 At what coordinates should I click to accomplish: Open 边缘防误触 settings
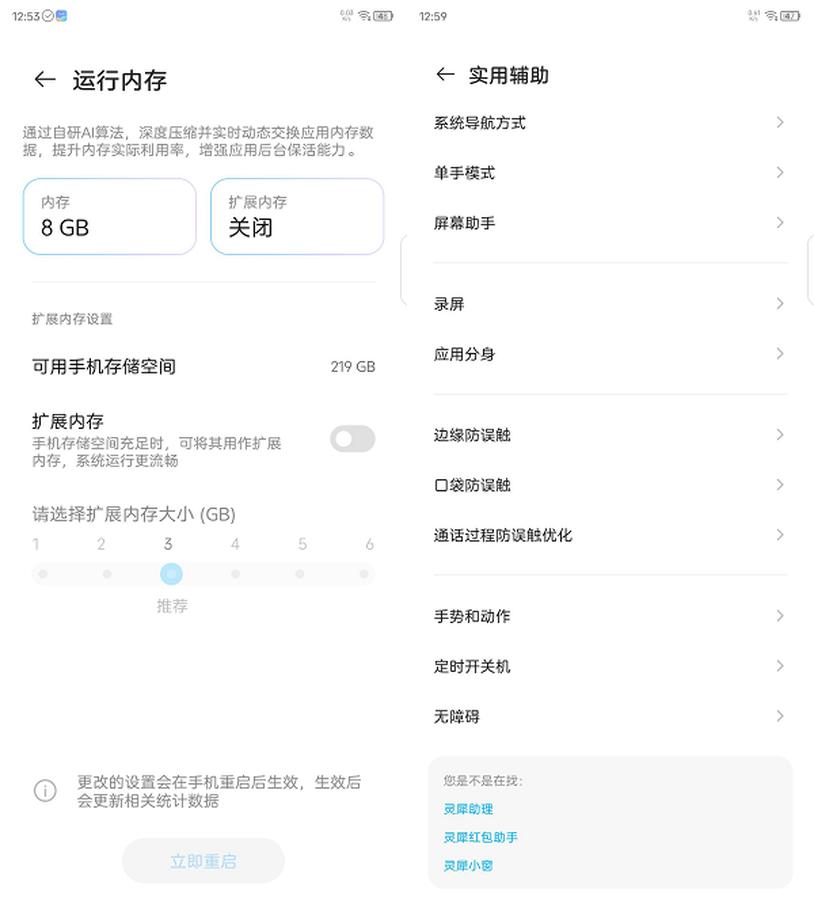(x=608, y=435)
